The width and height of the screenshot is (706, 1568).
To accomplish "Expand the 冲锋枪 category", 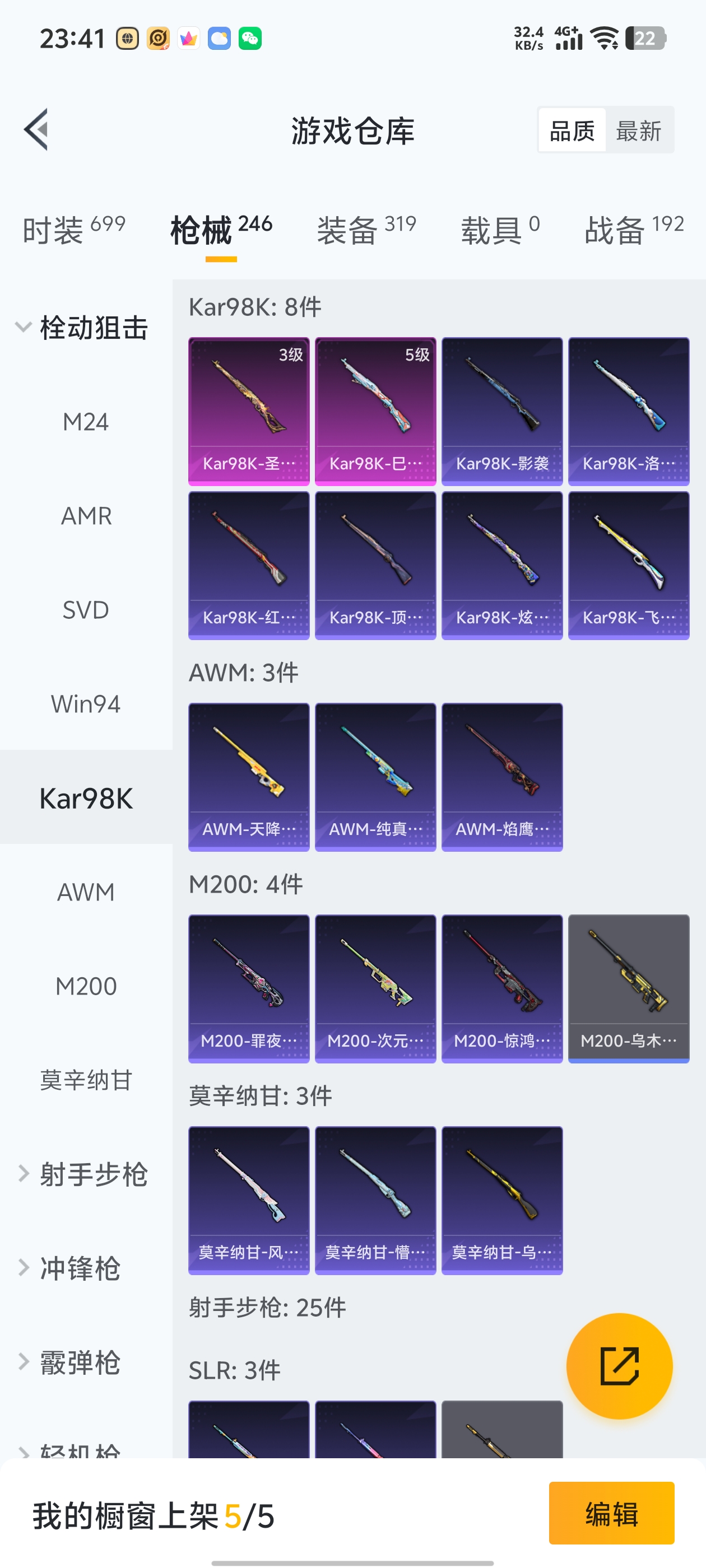I will (82, 1268).
